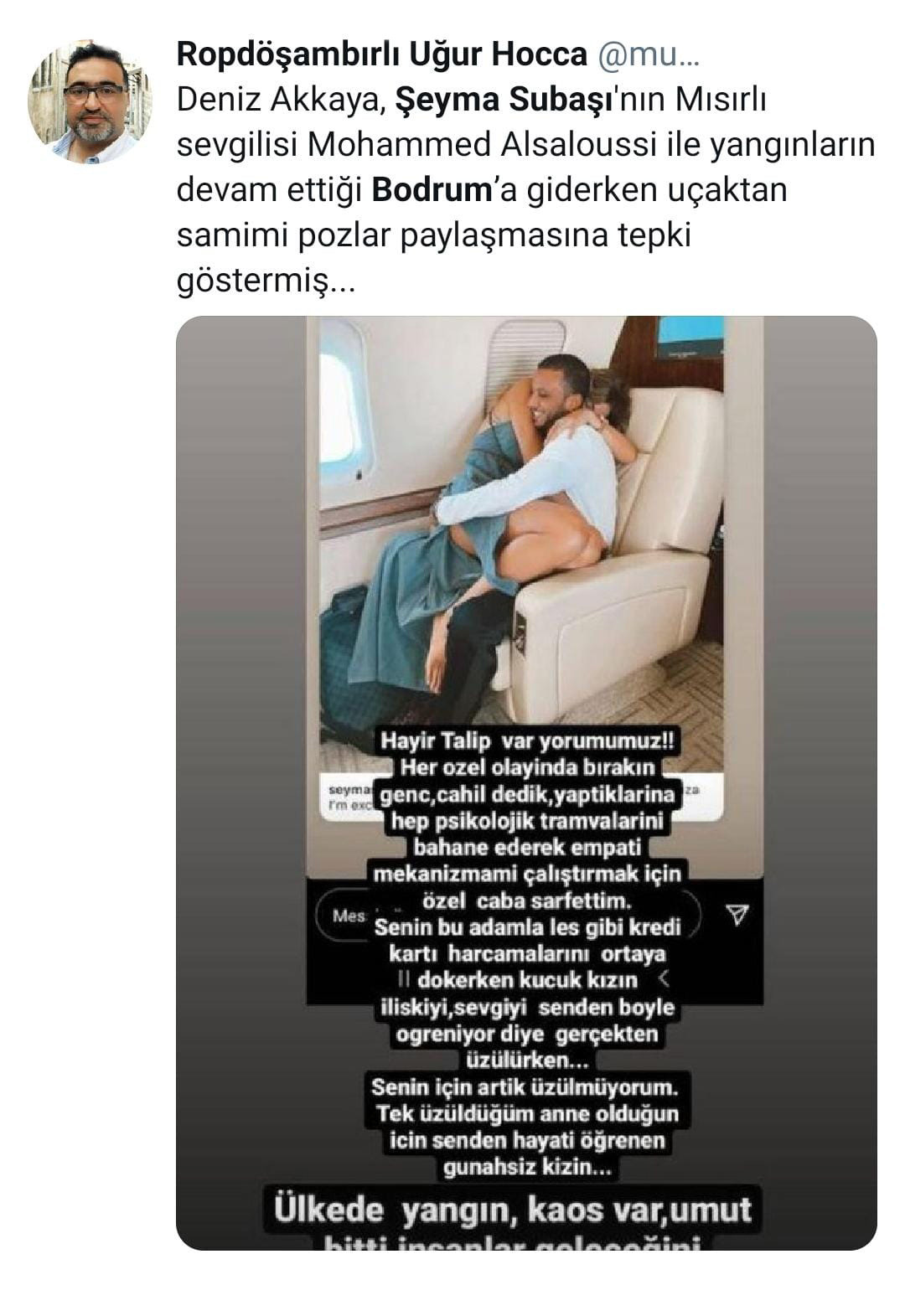Image resolution: width=905 pixels, height=1316 pixels.
Task: Open the attached image in the tweet
Action: [526, 782]
